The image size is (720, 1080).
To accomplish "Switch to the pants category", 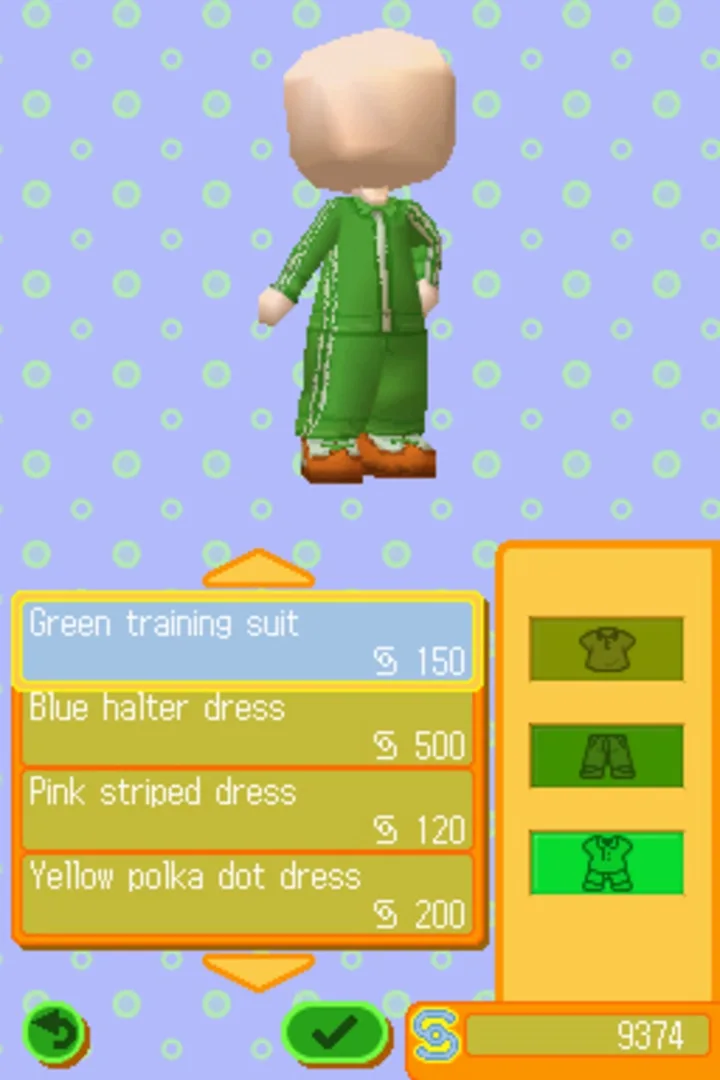I will click(x=606, y=756).
